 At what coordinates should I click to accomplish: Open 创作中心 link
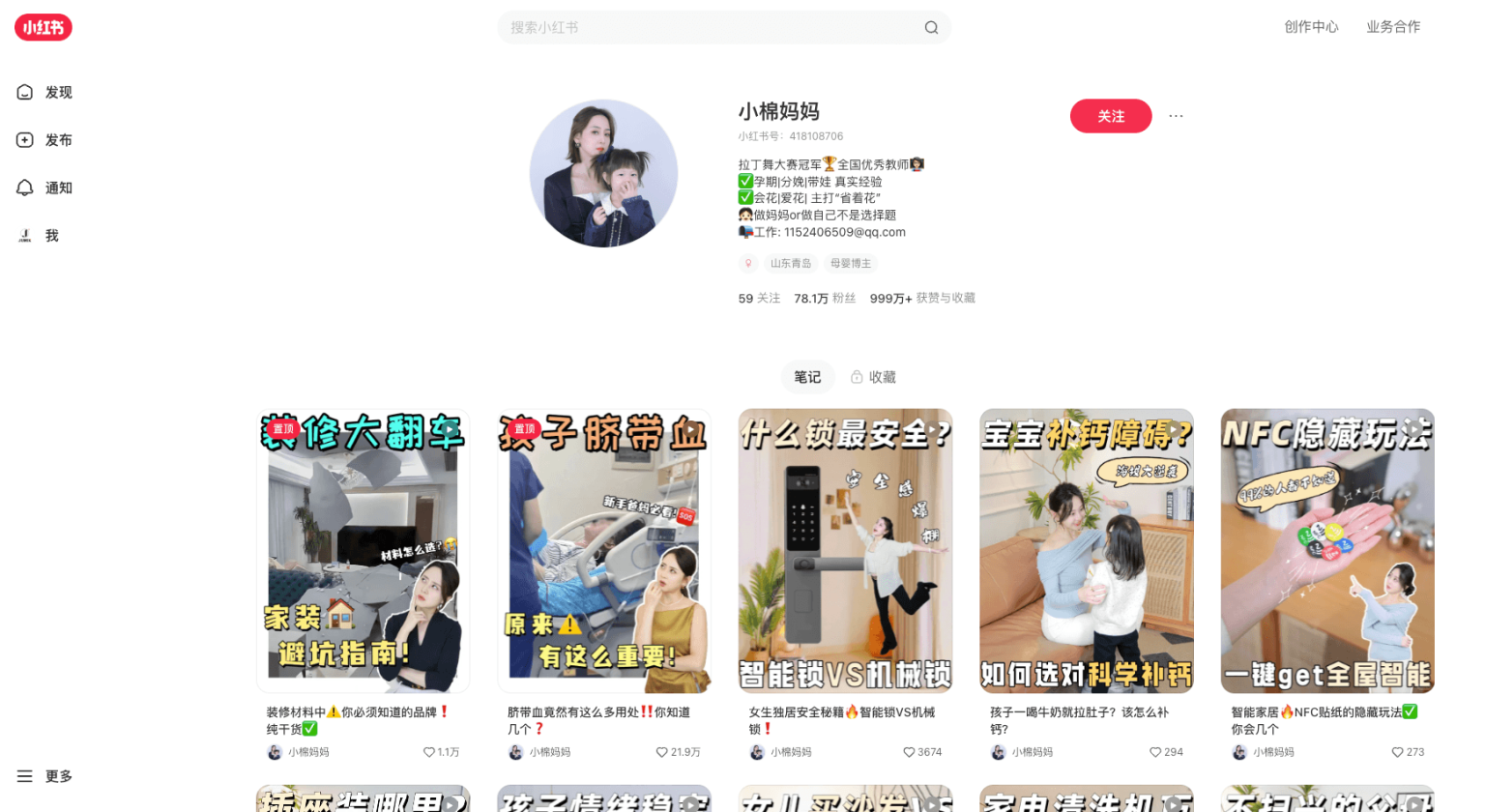1311,27
